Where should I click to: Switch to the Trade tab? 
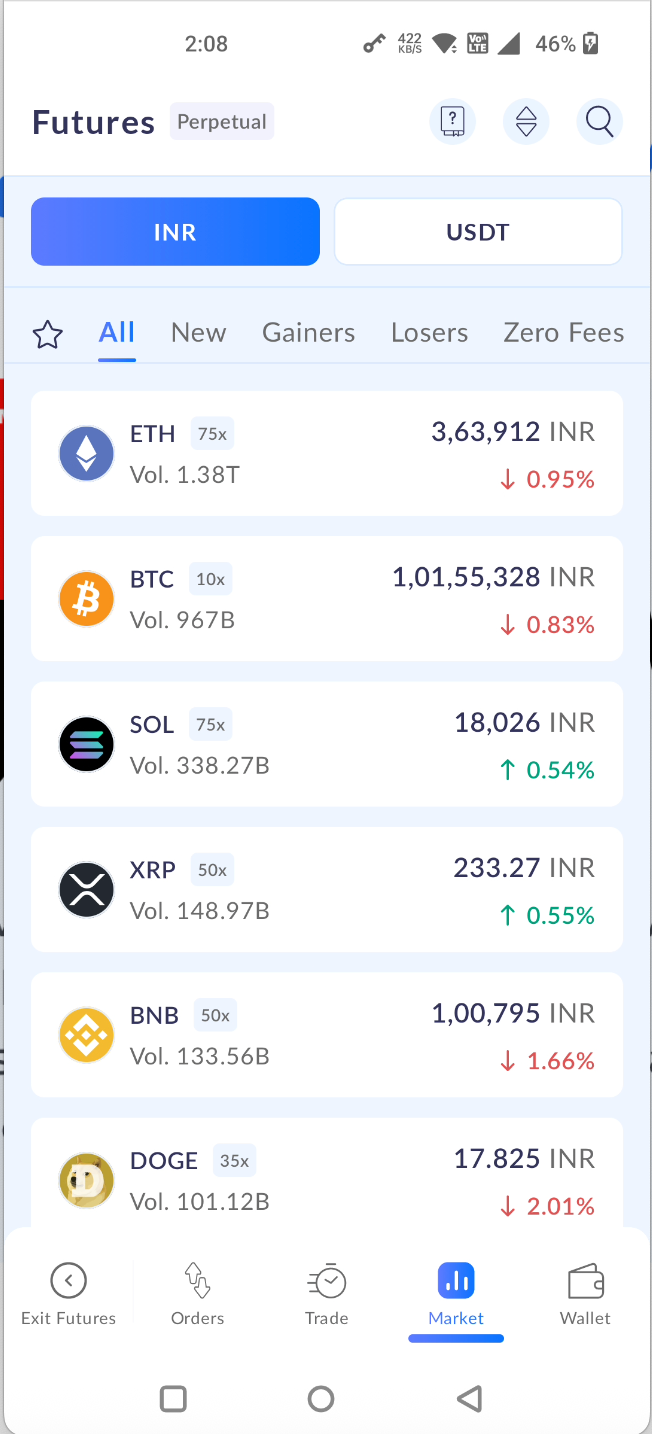tap(326, 1294)
